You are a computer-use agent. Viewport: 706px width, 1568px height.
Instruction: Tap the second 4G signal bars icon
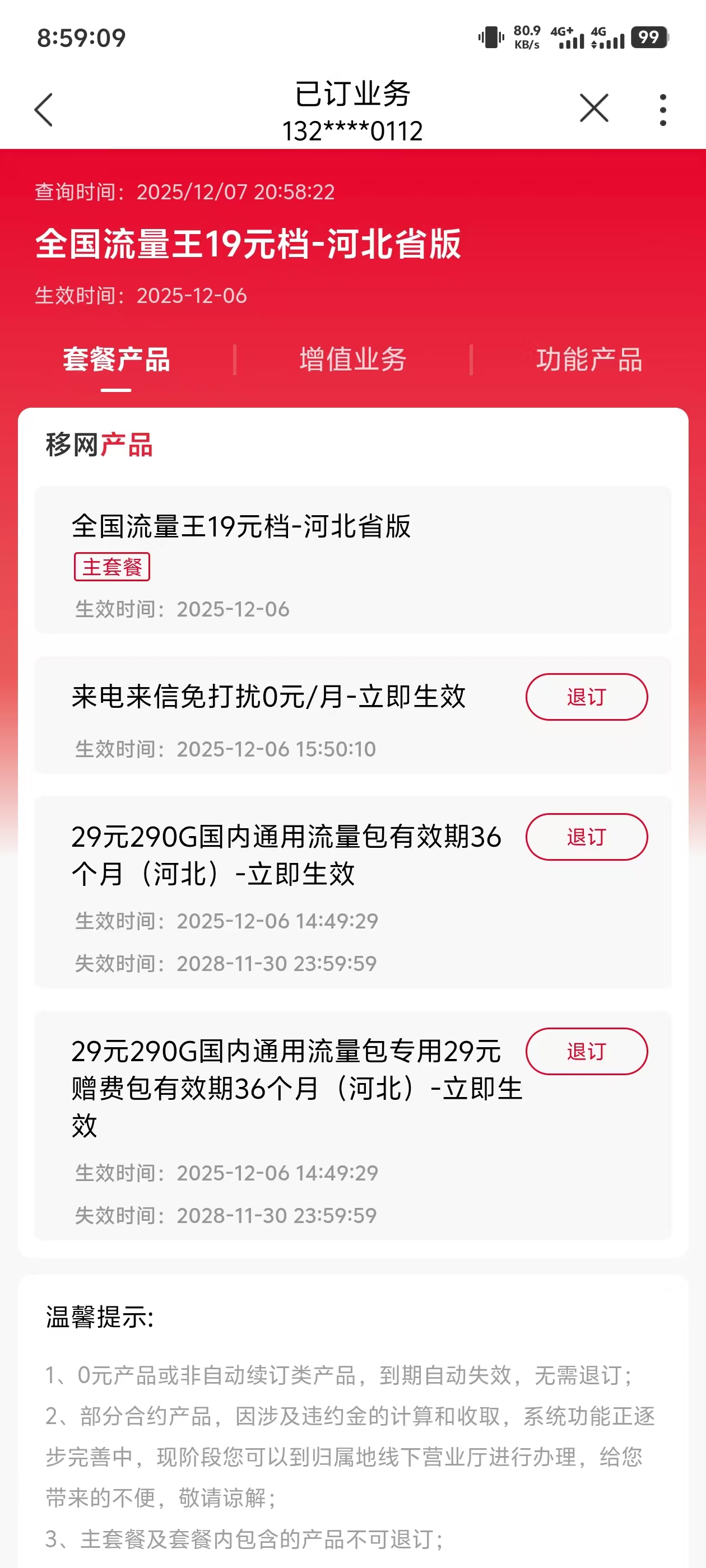607,38
